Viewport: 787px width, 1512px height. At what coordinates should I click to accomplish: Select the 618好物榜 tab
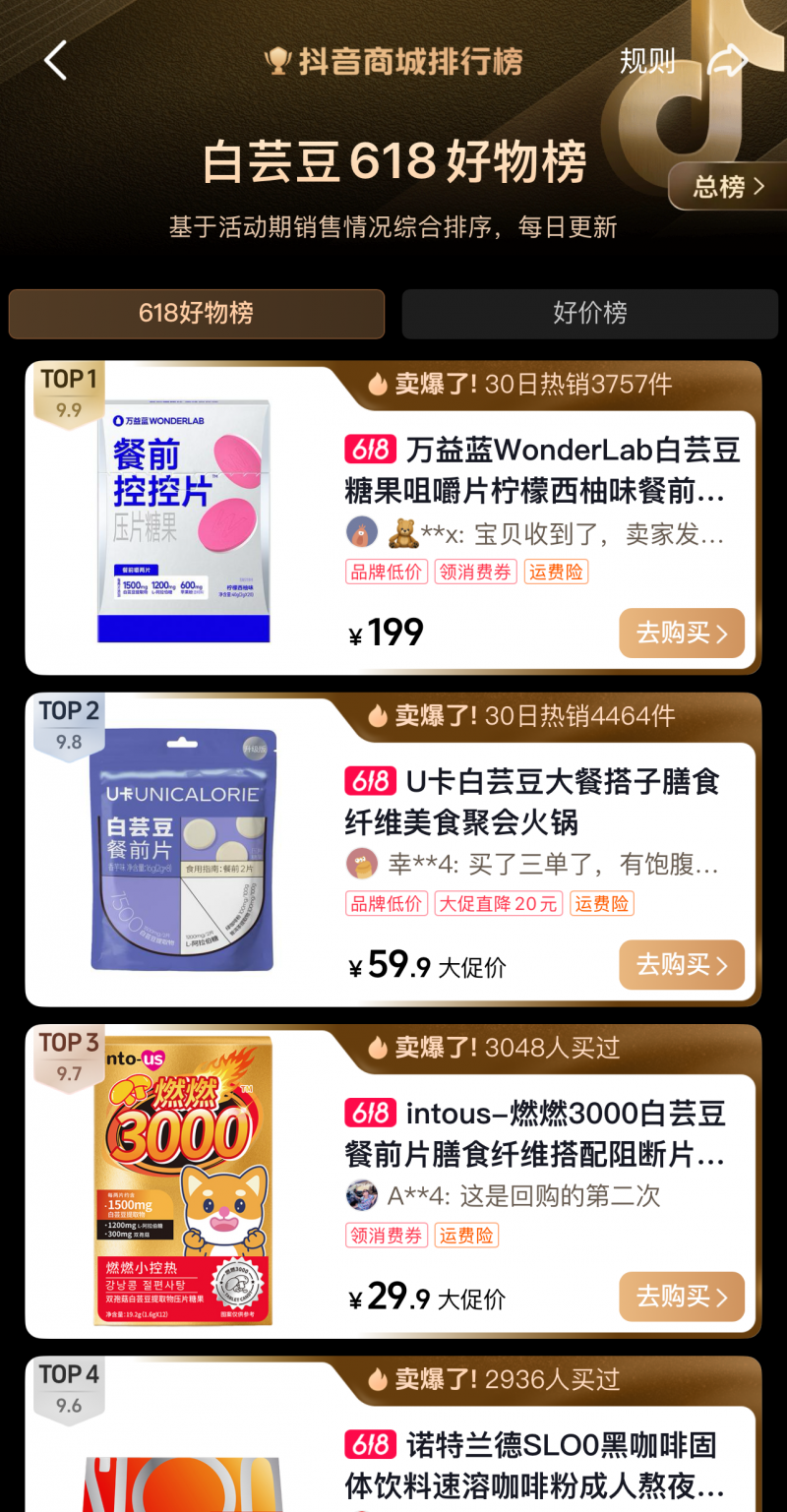click(x=196, y=314)
